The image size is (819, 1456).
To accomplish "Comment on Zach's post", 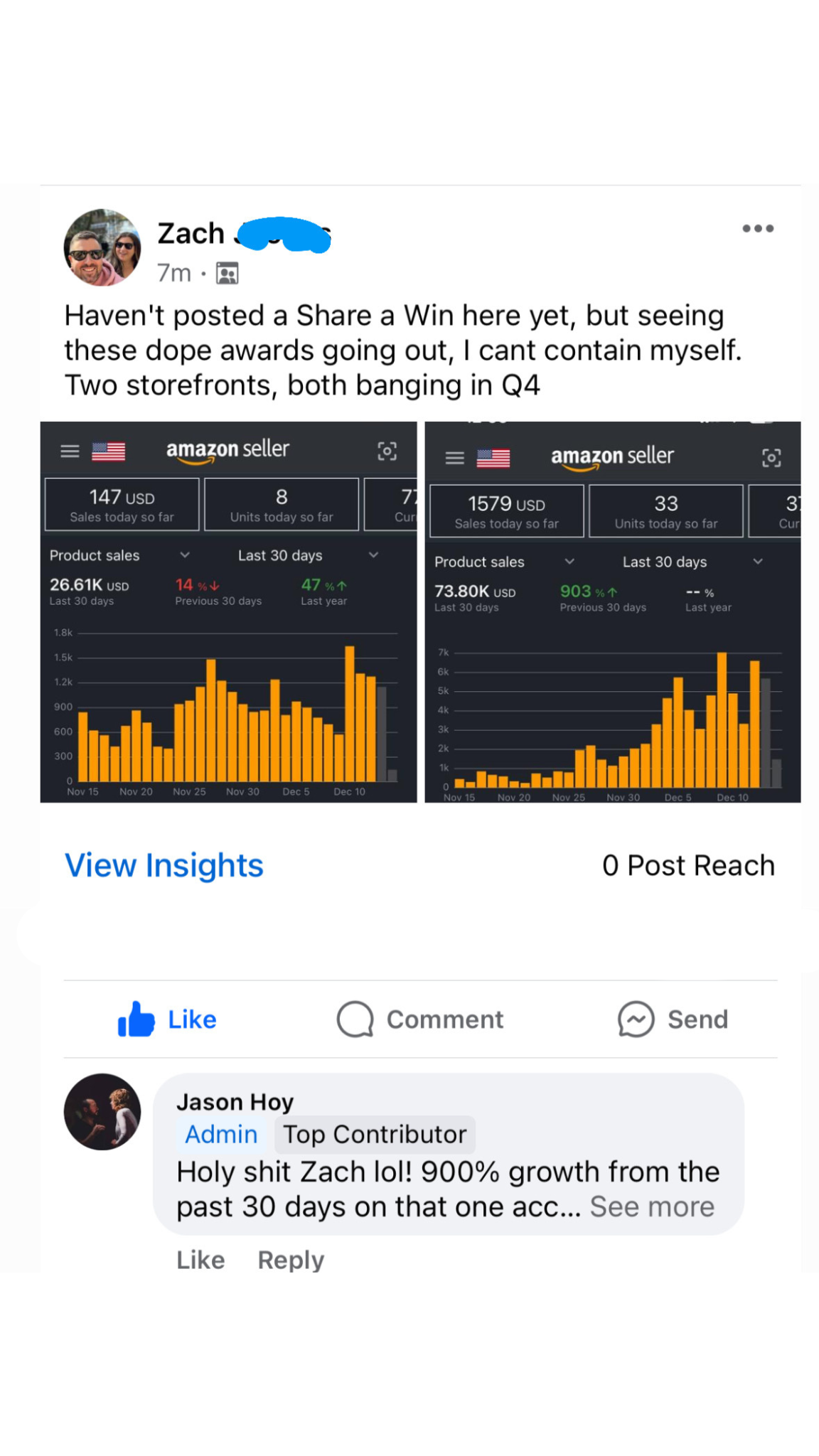I will click(x=421, y=1019).
